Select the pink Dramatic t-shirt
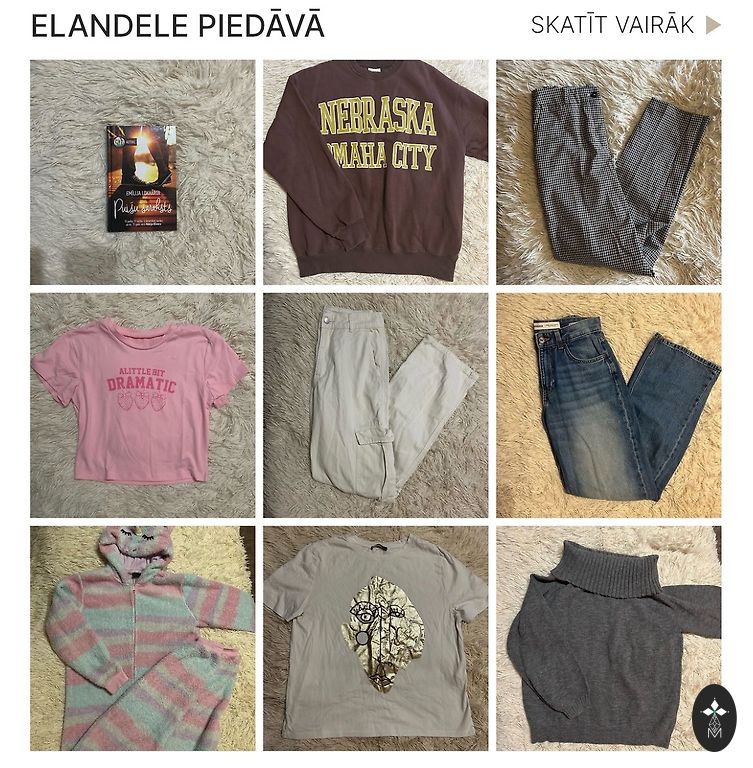753x768 pixels. [x=142, y=405]
